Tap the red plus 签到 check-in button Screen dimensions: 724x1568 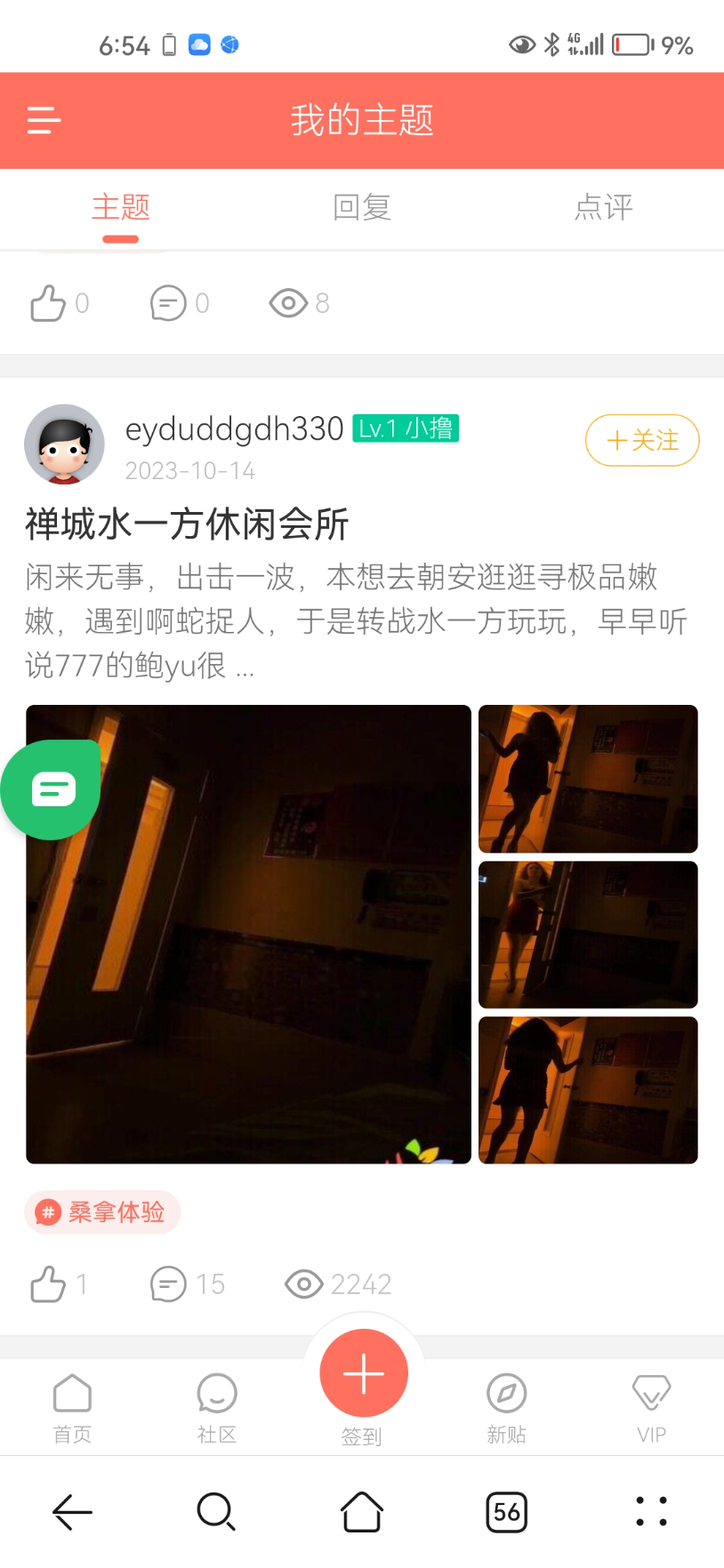click(x=362, y=1372)
